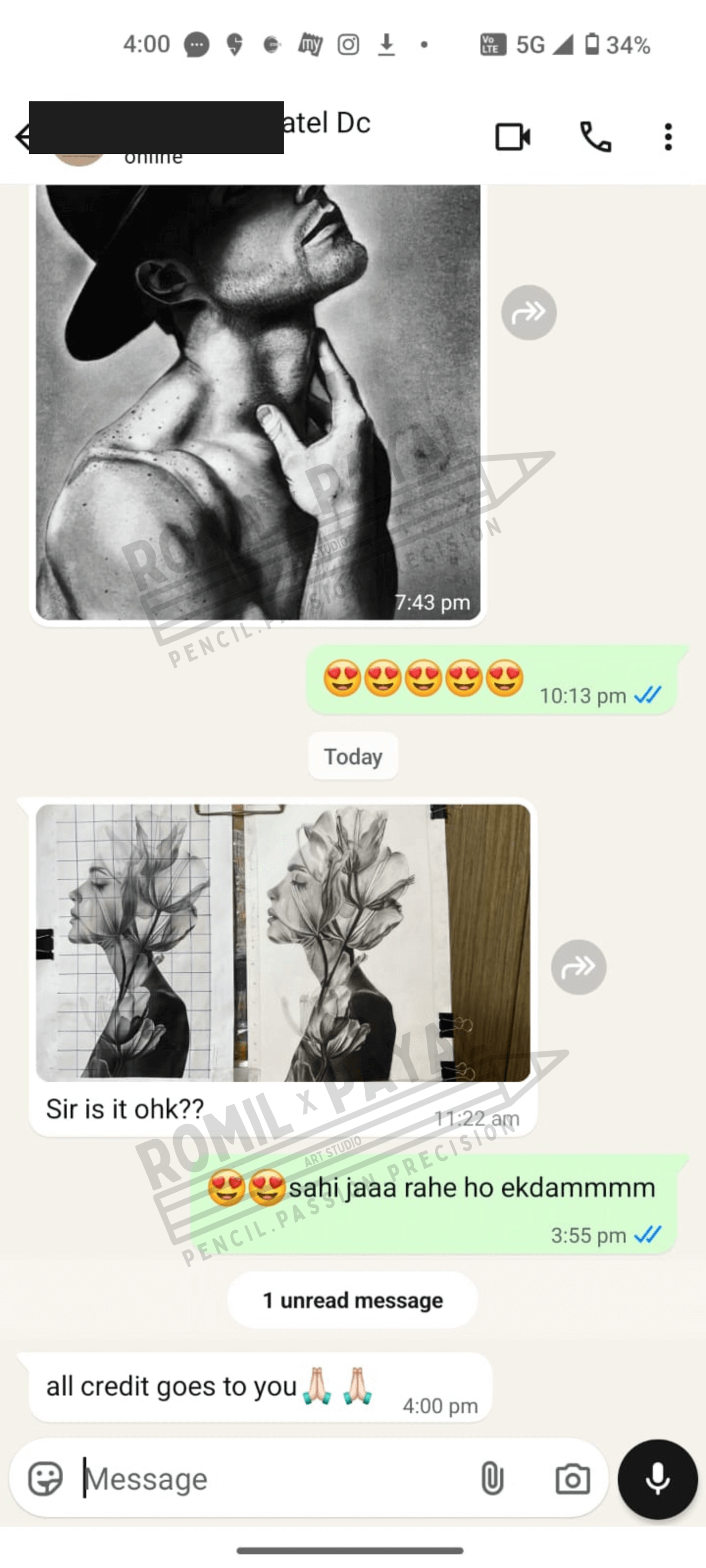The image size is (706, 1568).
Task: Start a voice call
Action: (595, 137)
